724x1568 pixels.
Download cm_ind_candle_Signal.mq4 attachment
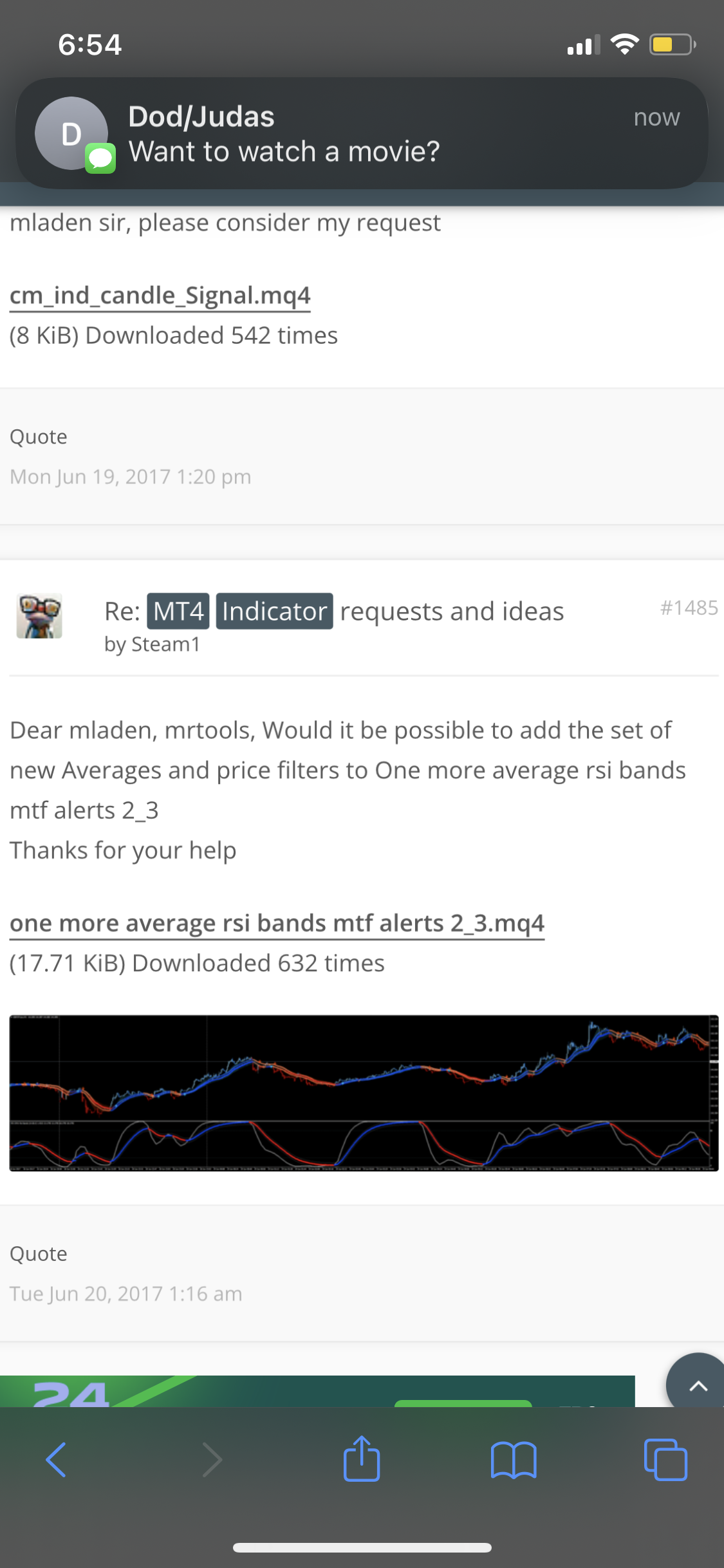pos(160,295)
